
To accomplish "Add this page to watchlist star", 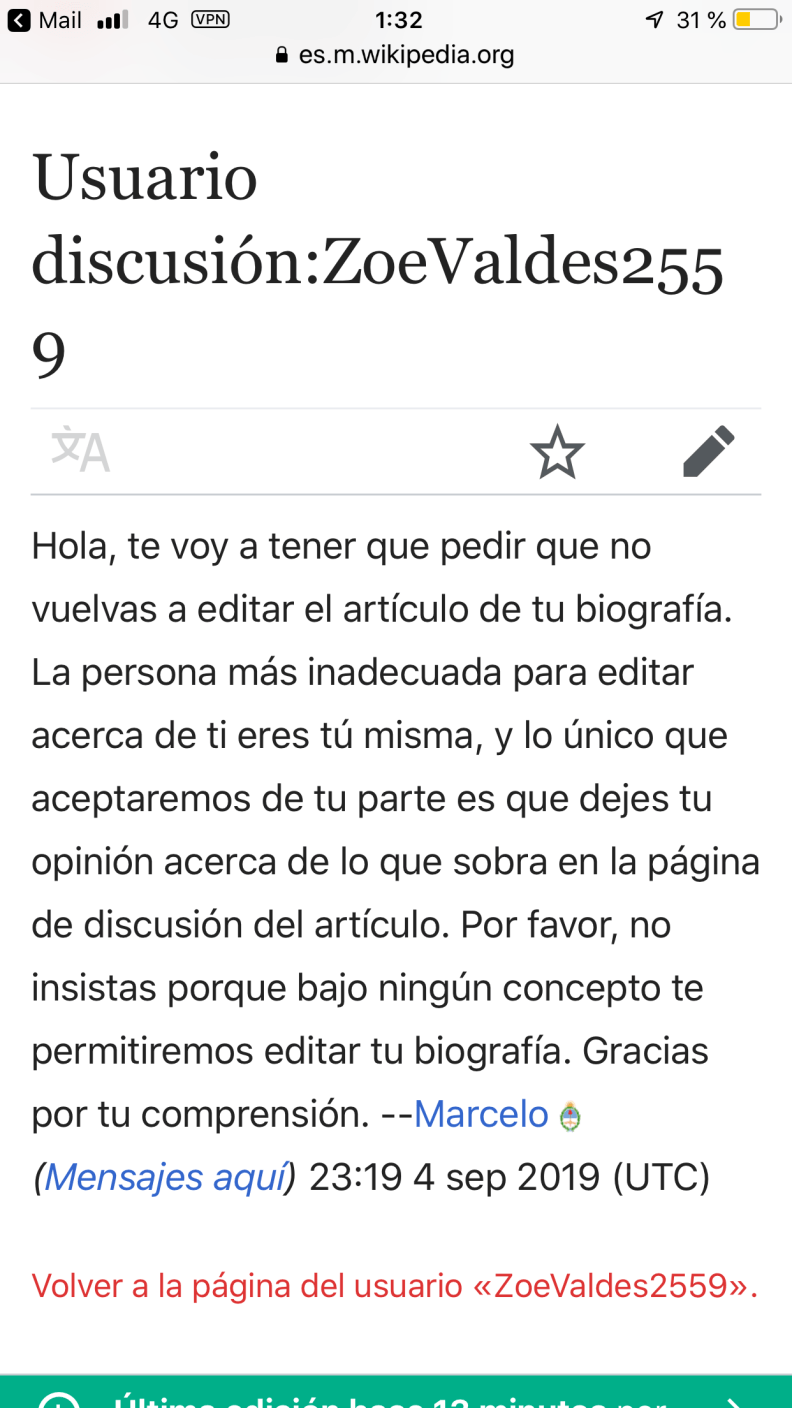I will coord(557,452).
